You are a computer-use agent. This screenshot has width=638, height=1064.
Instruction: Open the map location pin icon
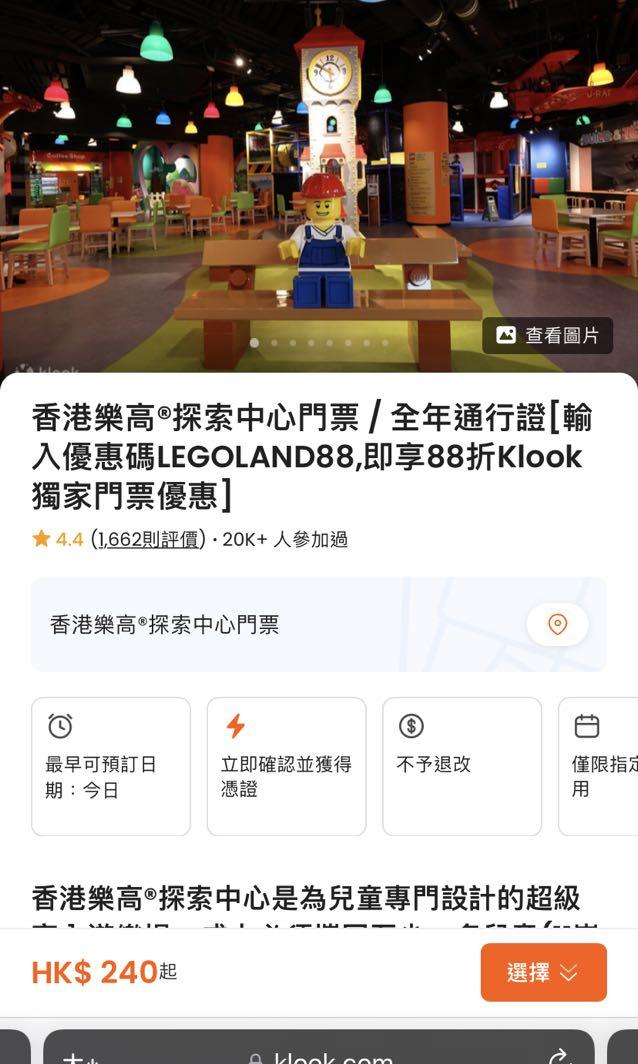tap(557, 625)
